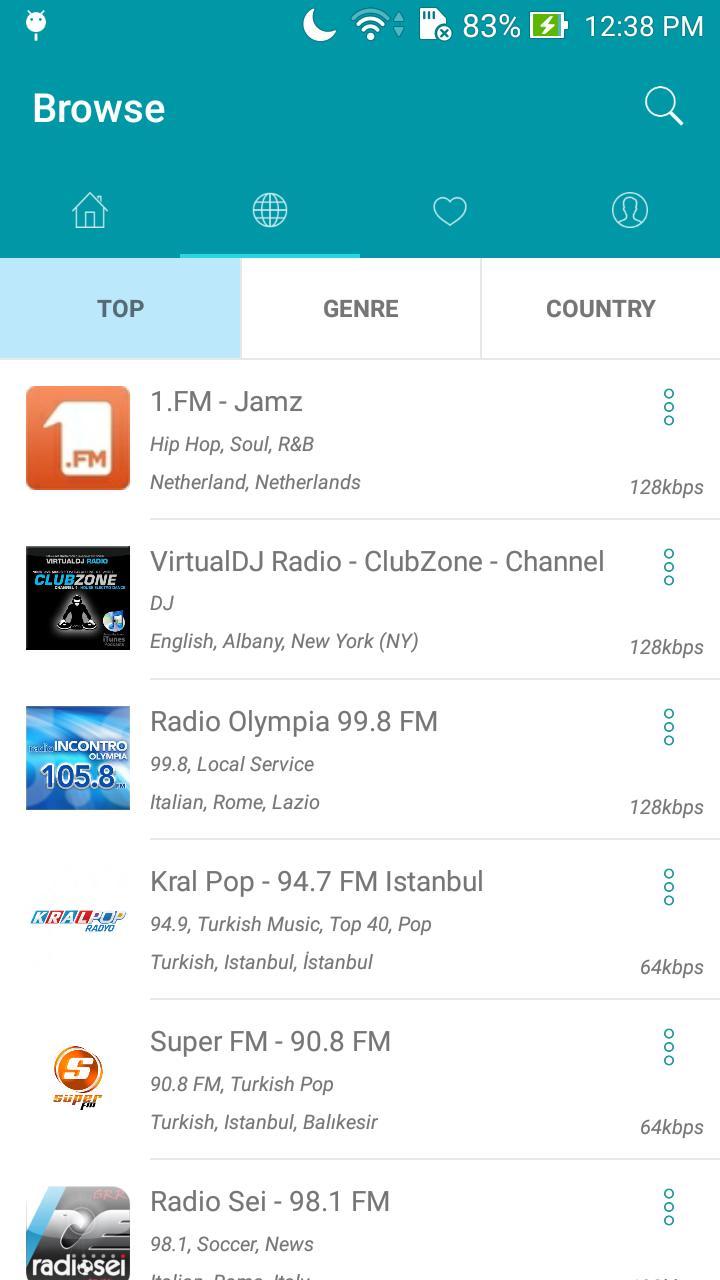The width and height of the screenshot is (720, 1280).
Task: Open search from the Browse header
Action: (x=662, y=106)
